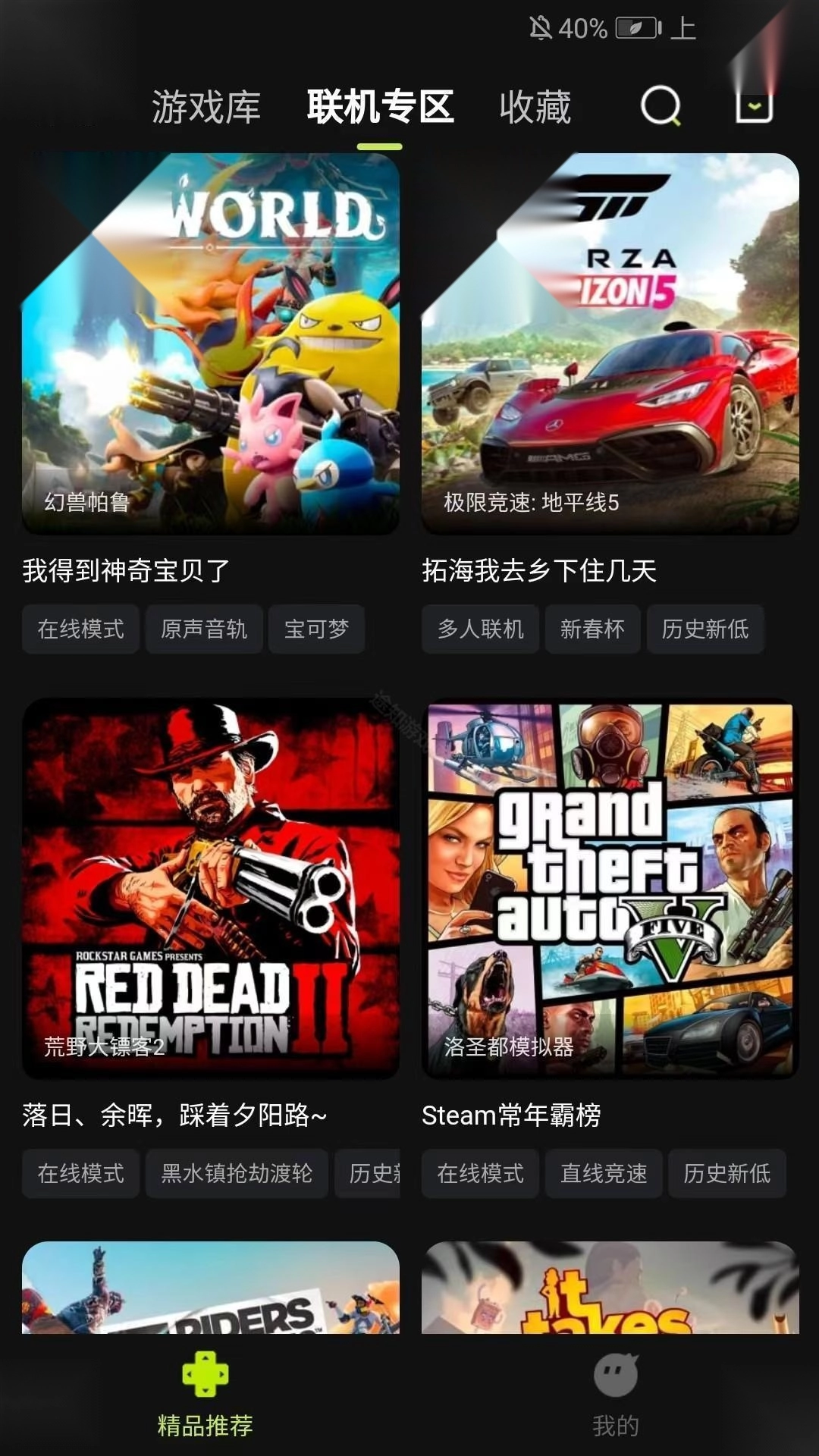Viewport: 819px width, 1456px height.
Task: Select the 直线竞速 tag chip
Action: pos(604,1173)
